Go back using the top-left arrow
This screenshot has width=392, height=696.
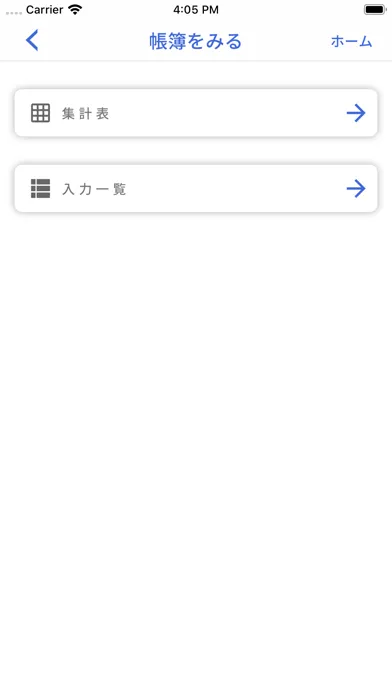(x=32, y=40)
